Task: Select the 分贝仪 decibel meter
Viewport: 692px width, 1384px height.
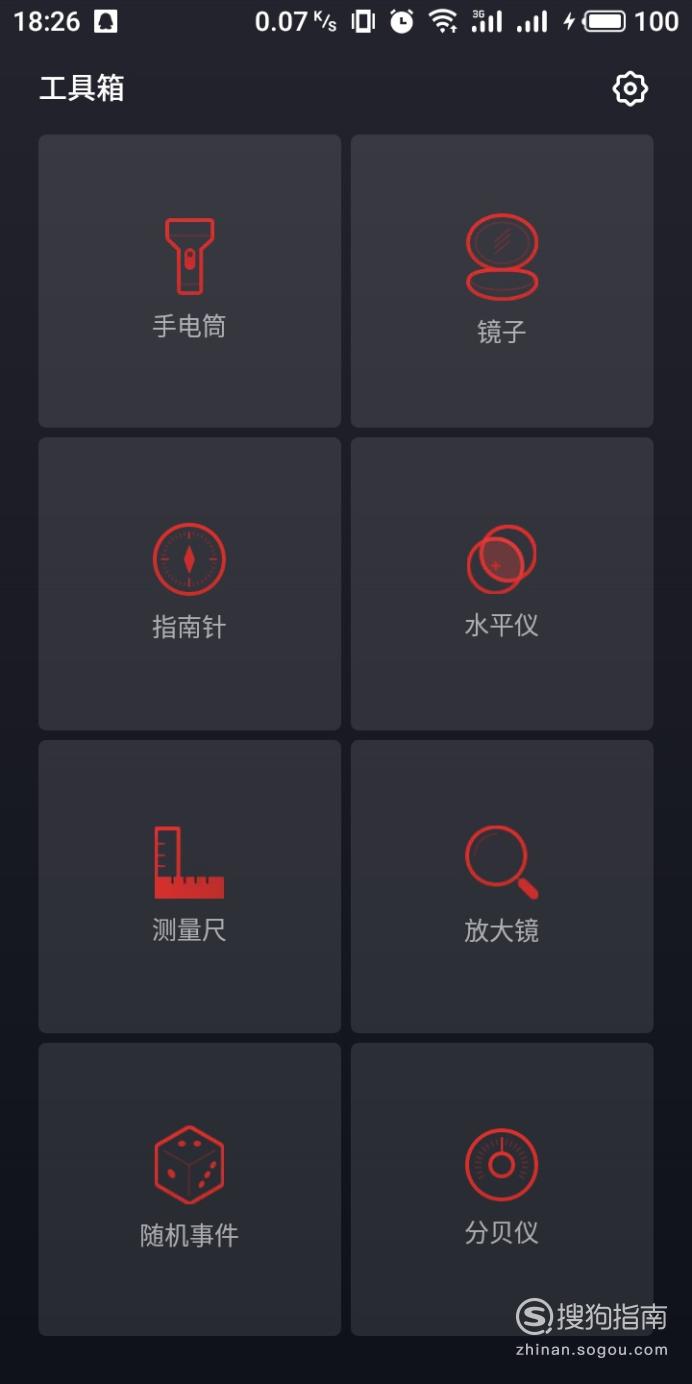Action: tap(502, 1189)
